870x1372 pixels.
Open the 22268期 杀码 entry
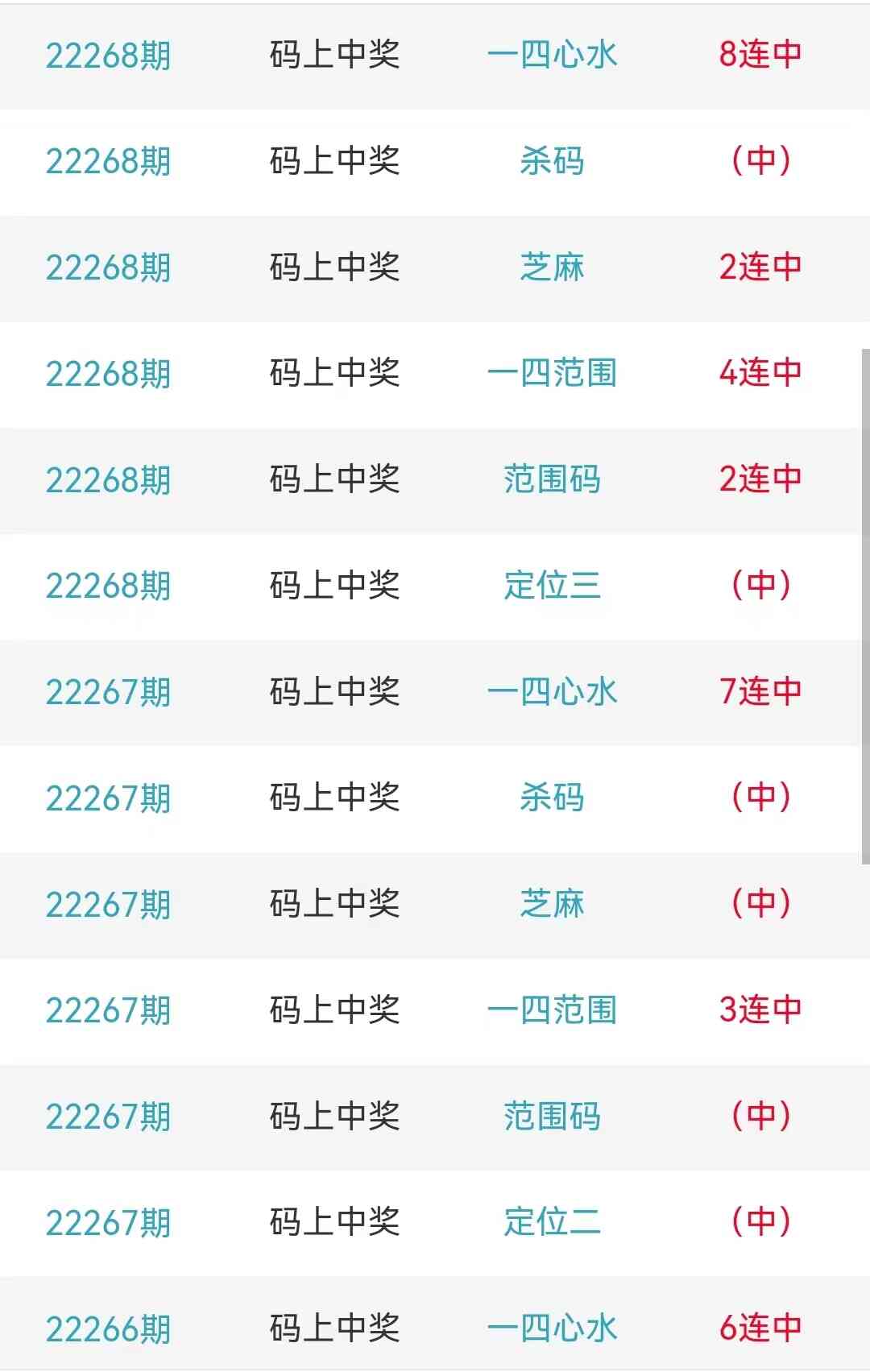click(552, 161)
